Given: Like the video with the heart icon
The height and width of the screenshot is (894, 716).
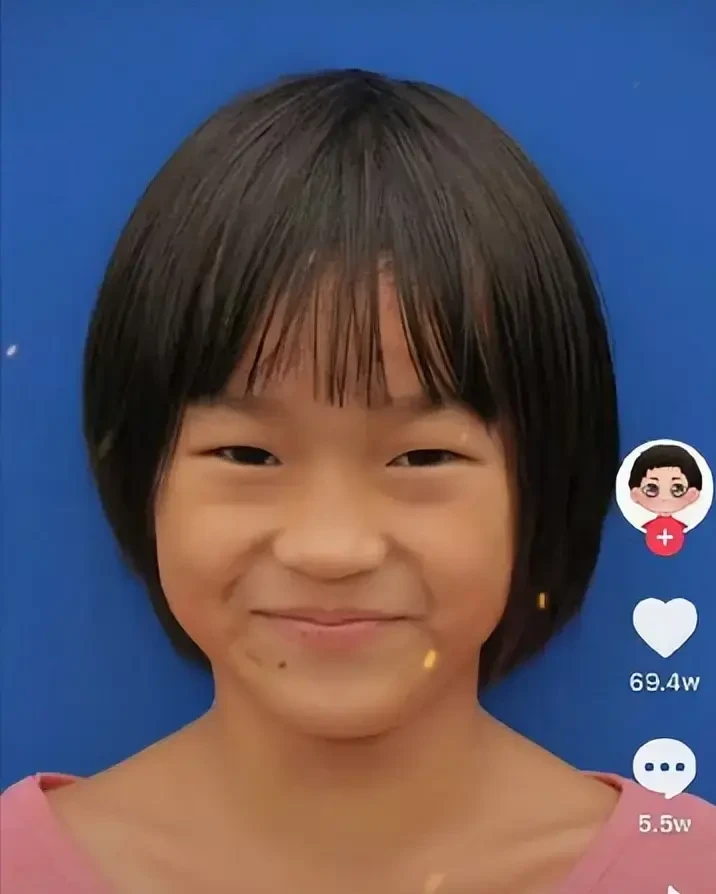Looking at the screenshot, I should pos(665,627).
